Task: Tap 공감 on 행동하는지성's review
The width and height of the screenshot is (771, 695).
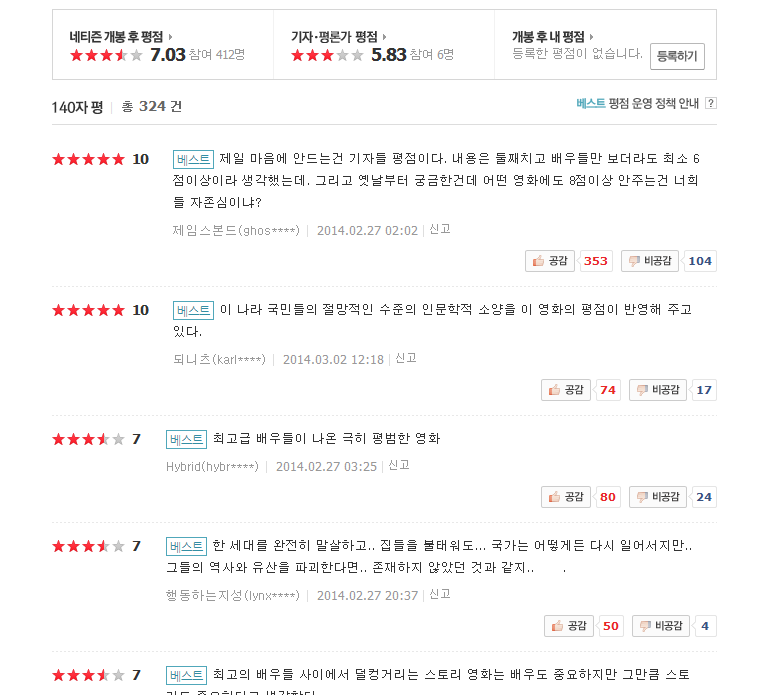Action: pyautogui.click(x=568, y=626)
